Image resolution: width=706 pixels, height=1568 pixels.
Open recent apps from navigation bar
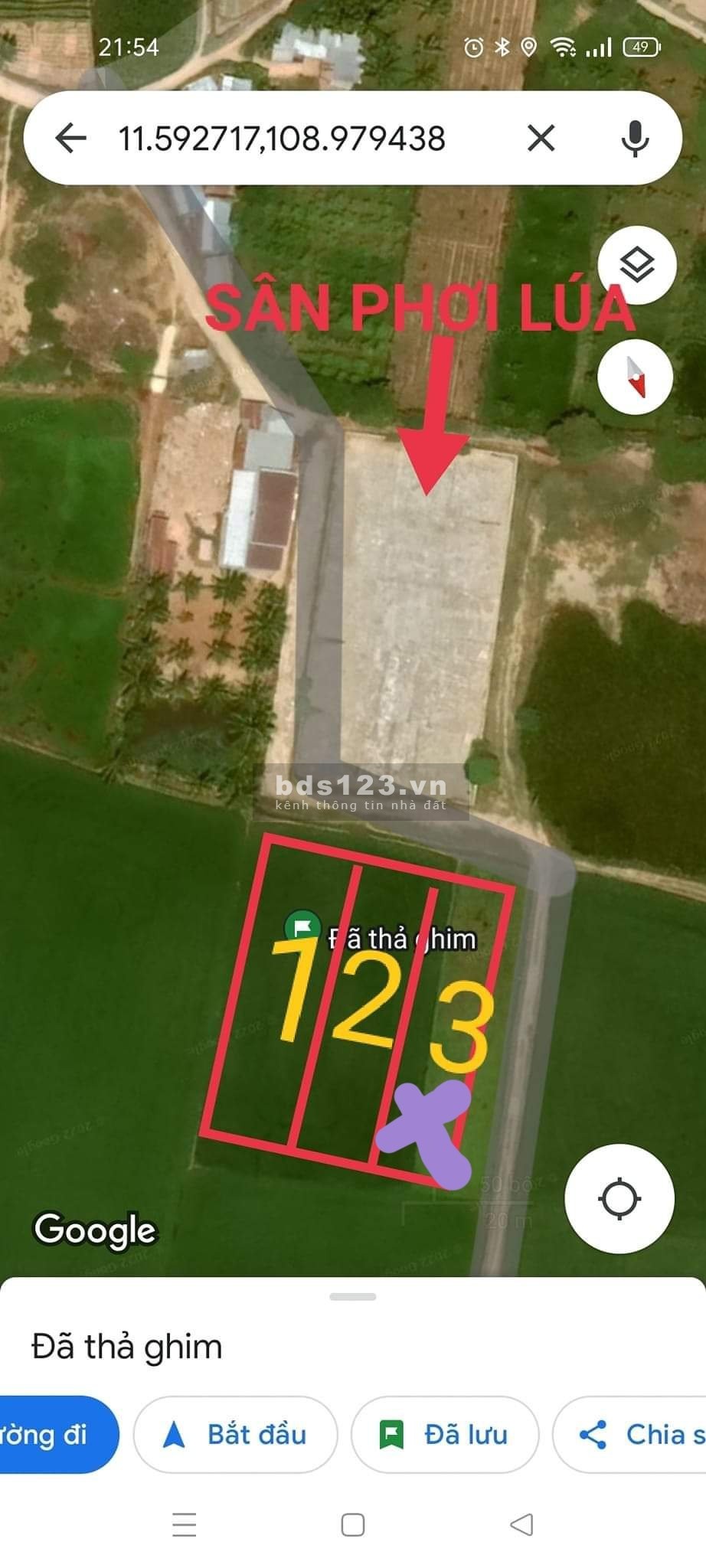coord(185,1524)
